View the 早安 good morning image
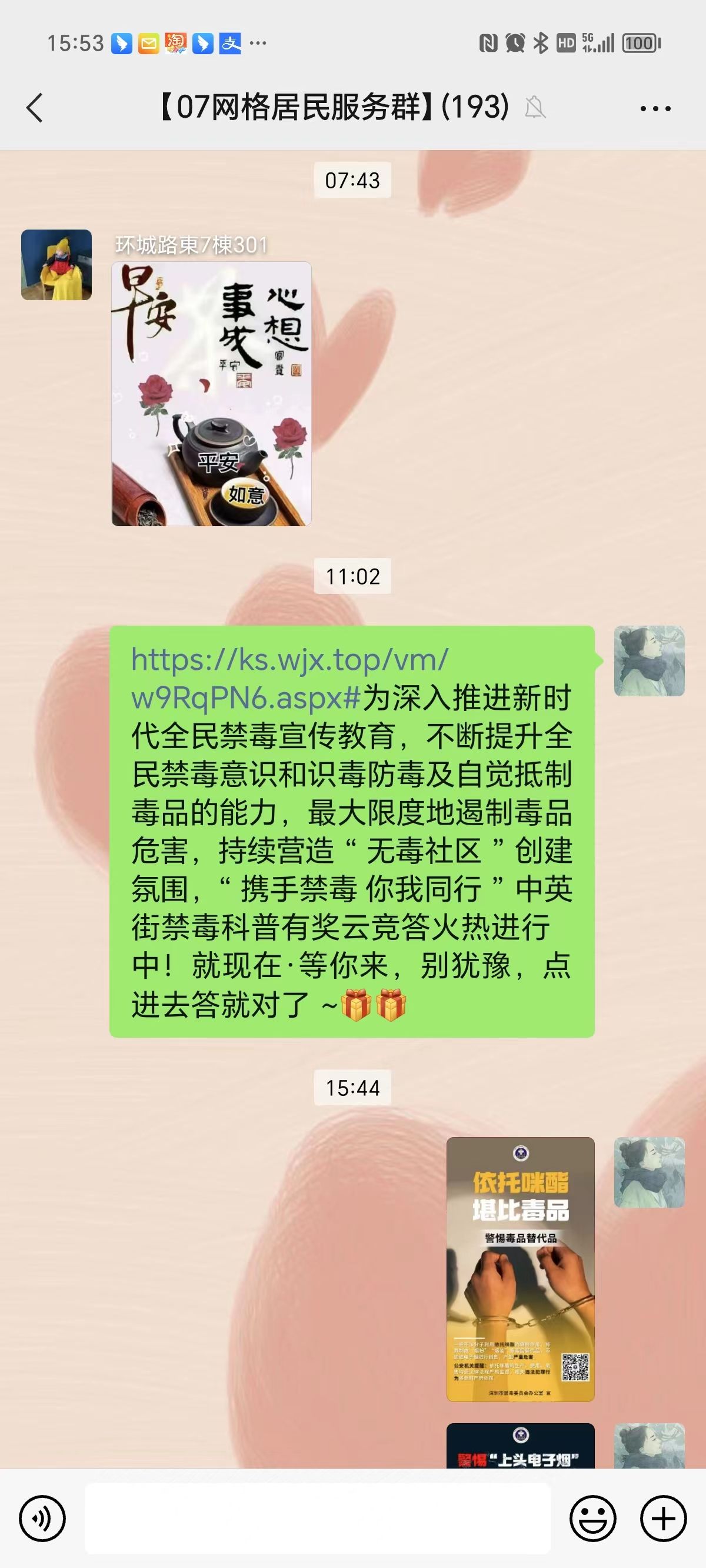 click(x=211, y=394)
